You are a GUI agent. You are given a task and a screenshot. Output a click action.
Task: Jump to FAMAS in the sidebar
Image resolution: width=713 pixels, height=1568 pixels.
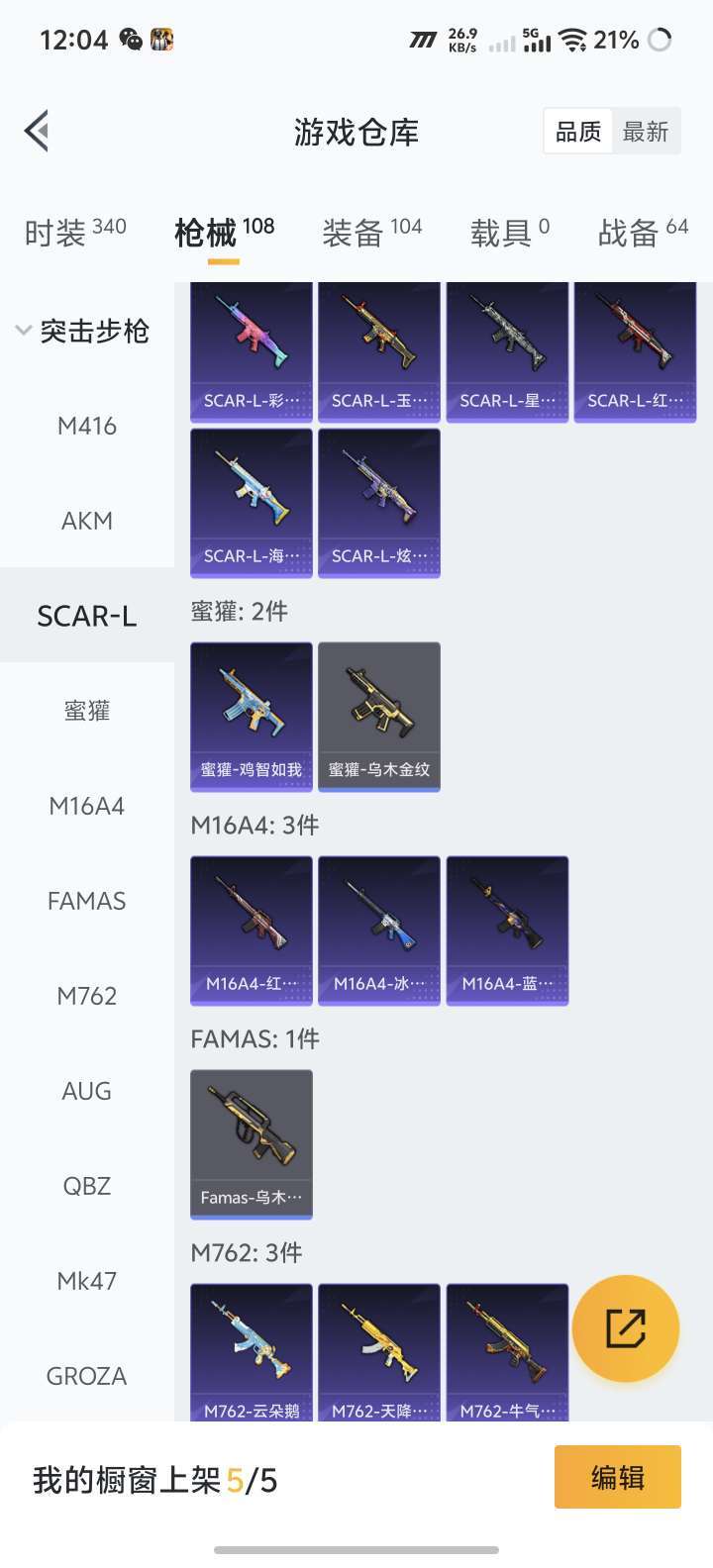pos(87,901)
